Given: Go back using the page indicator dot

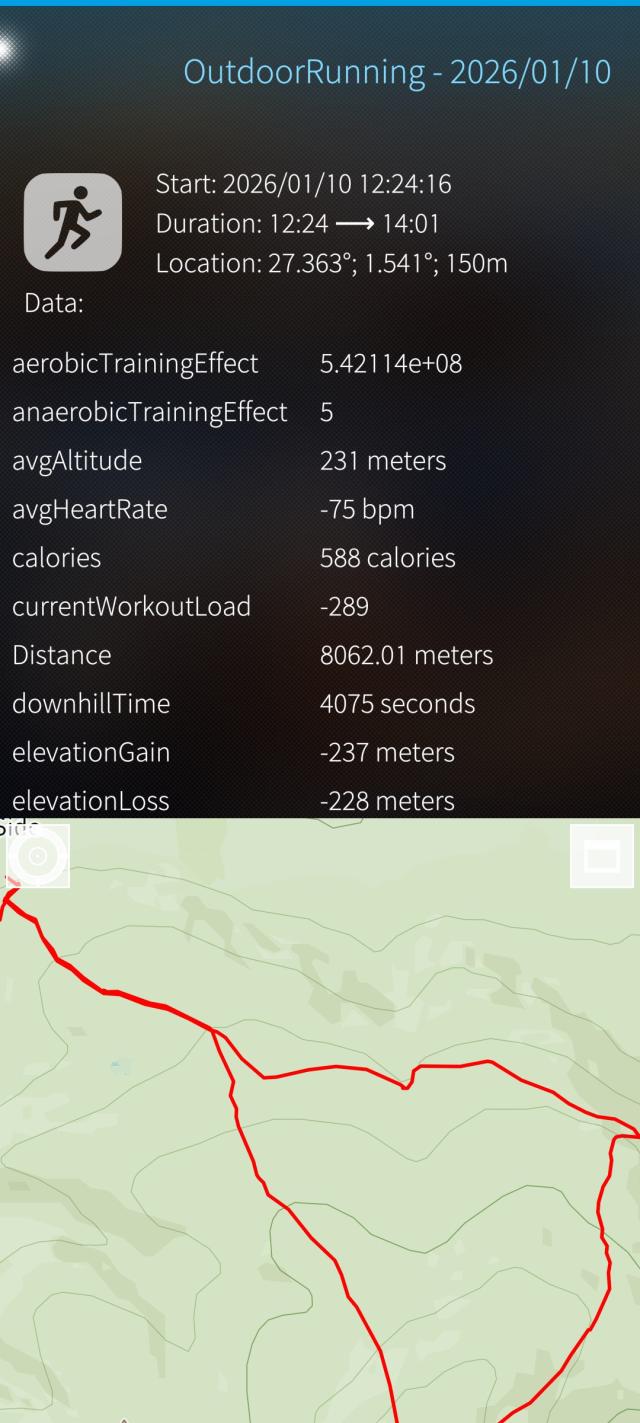Looking at the screenshot, I should (6, 49).
